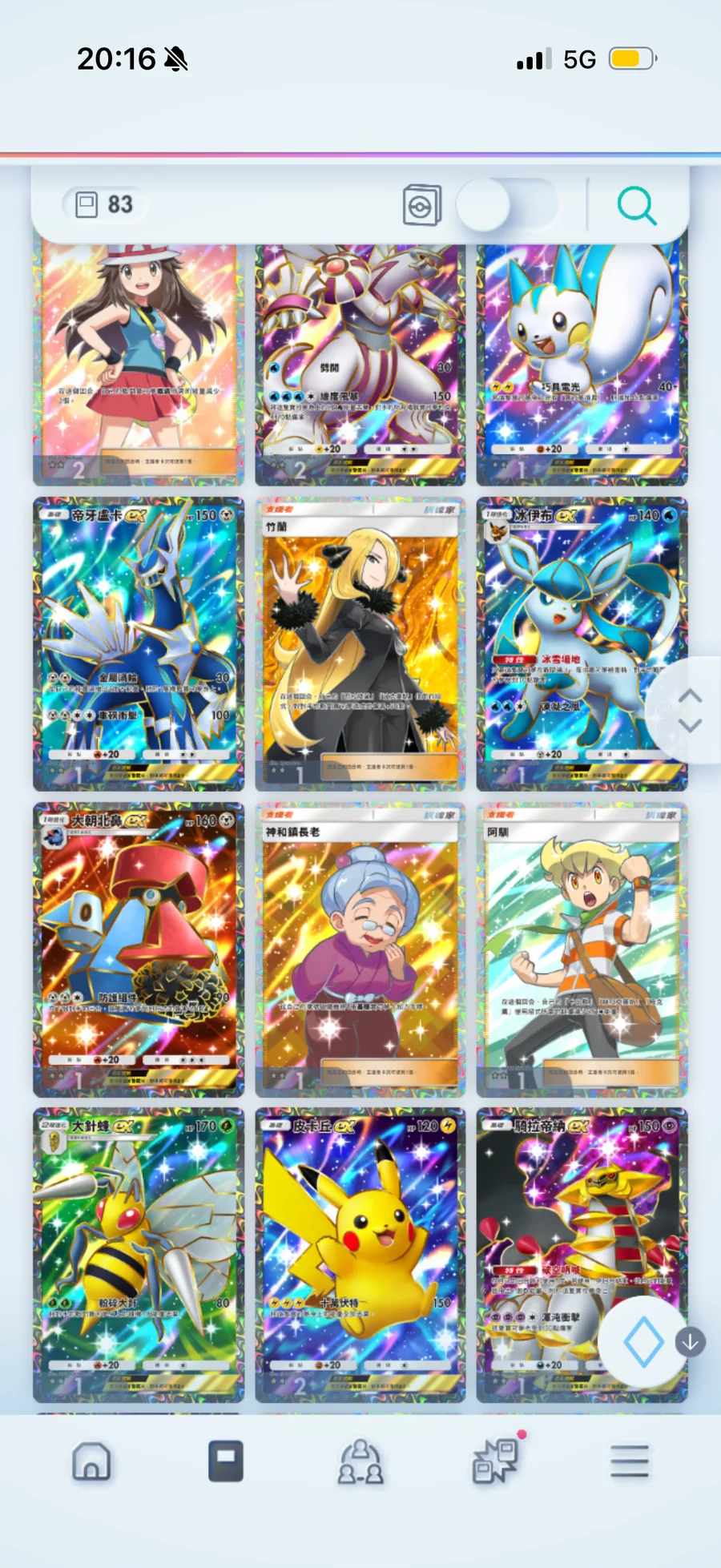Tap the up-down arrows side handle
This screenshot has width=721, height=1568.
(x=690, y=710)
